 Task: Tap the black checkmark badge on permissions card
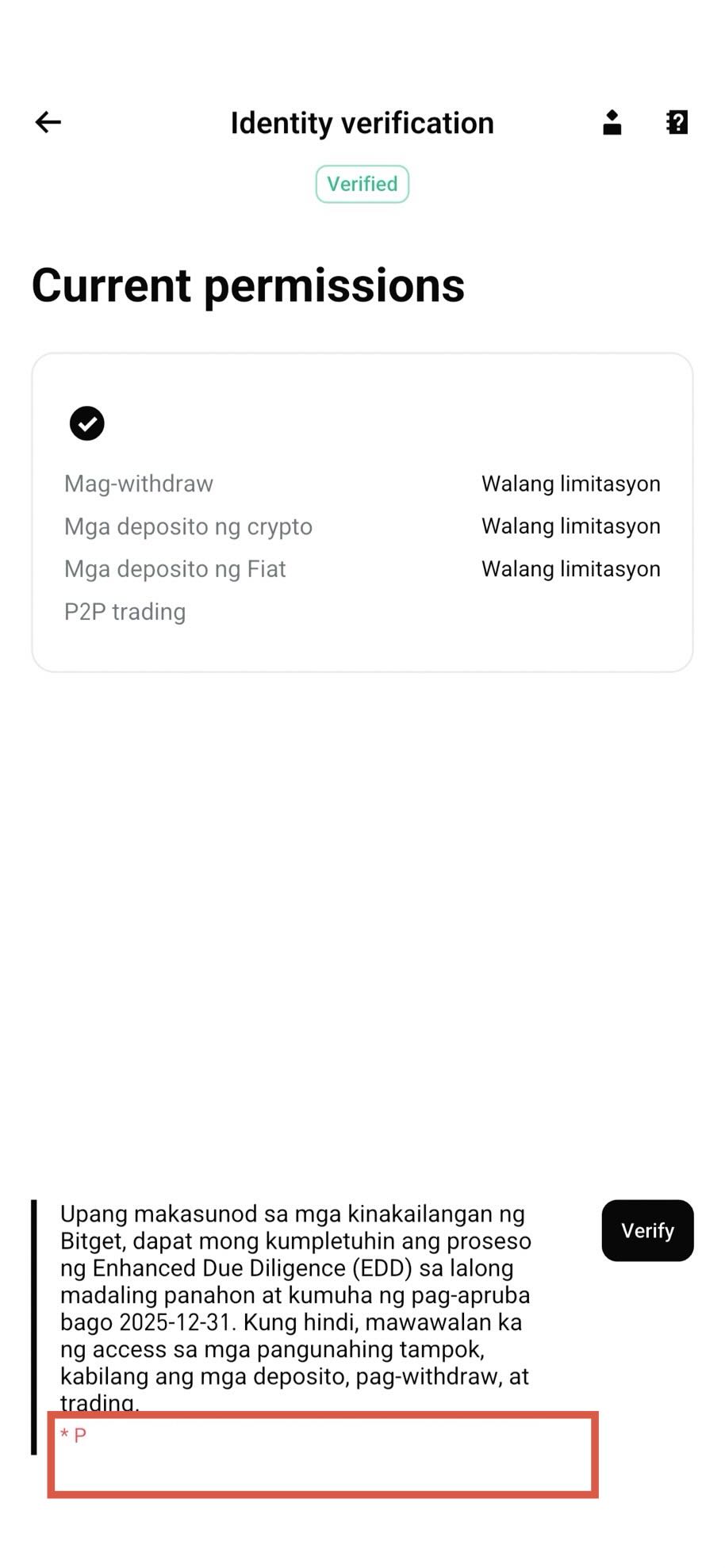click(x=87, y=423)
